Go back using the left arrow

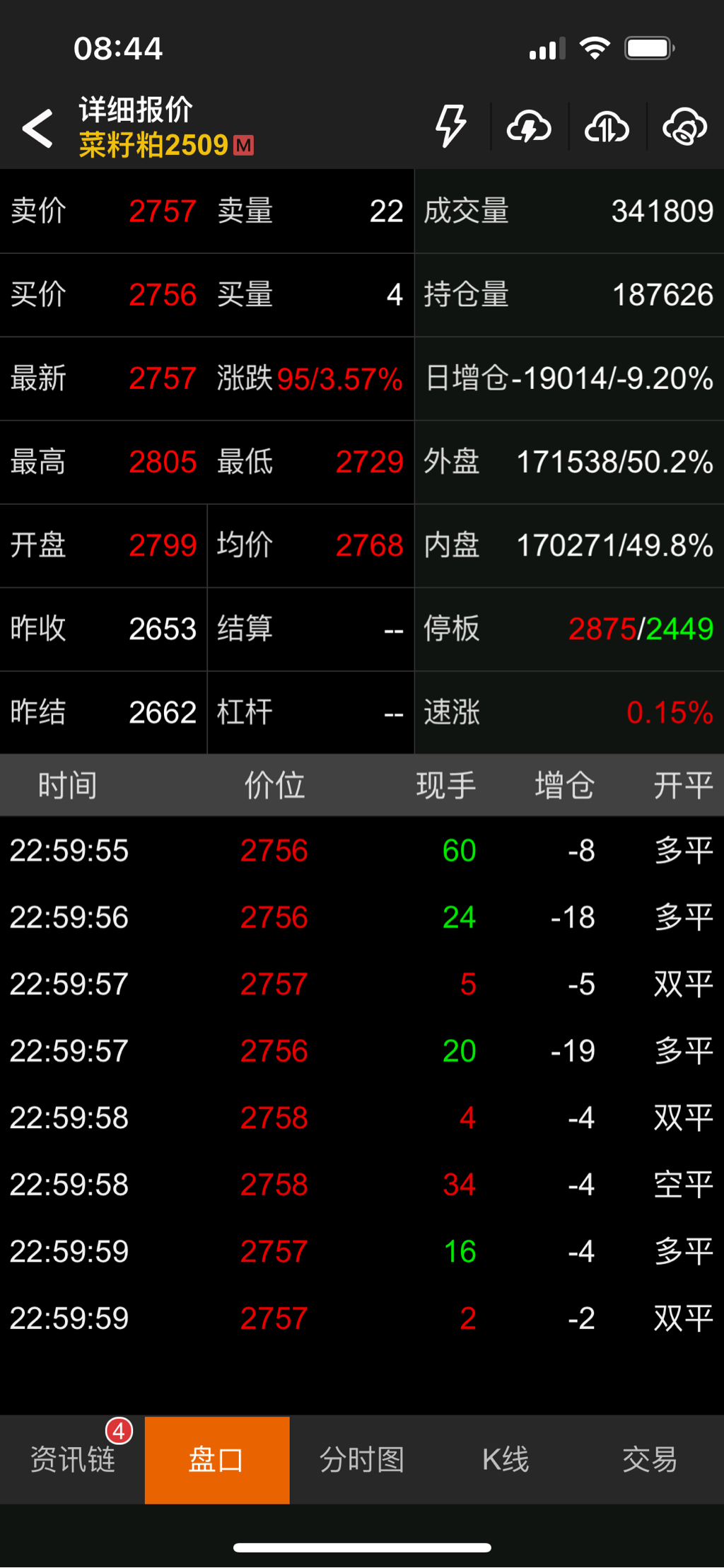[37, 128]
